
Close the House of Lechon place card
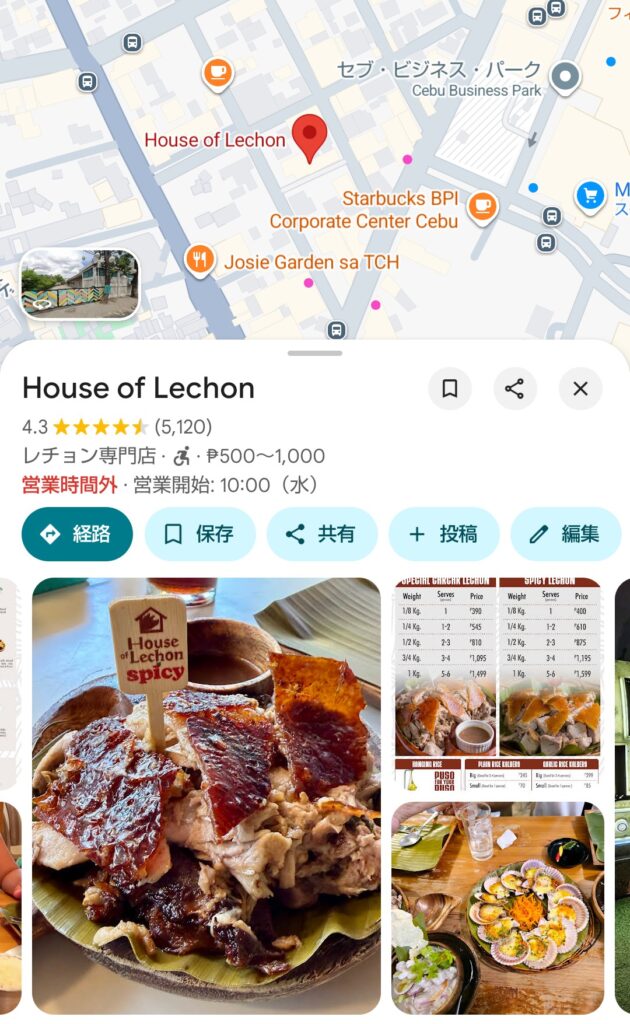(x=580, y=389)
